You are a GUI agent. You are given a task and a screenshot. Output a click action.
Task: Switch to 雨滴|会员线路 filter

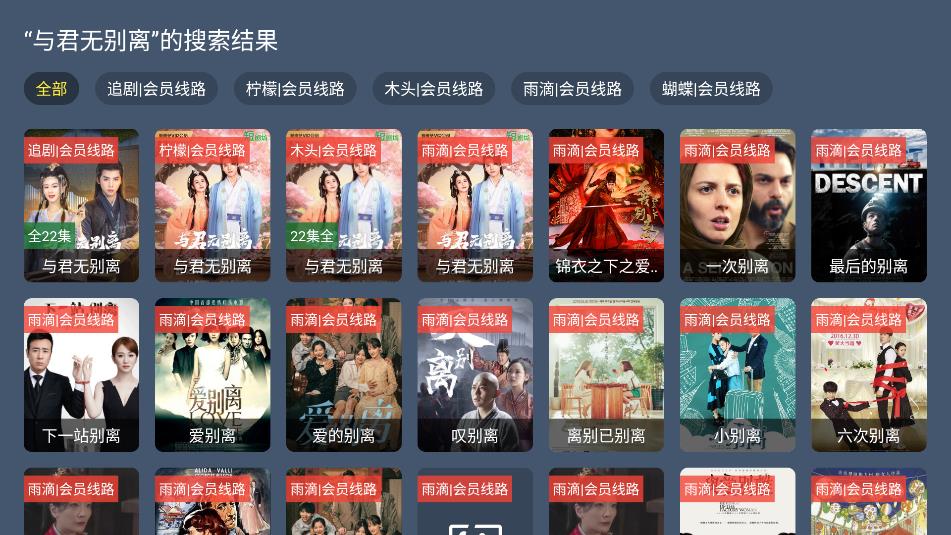[572, 89]
